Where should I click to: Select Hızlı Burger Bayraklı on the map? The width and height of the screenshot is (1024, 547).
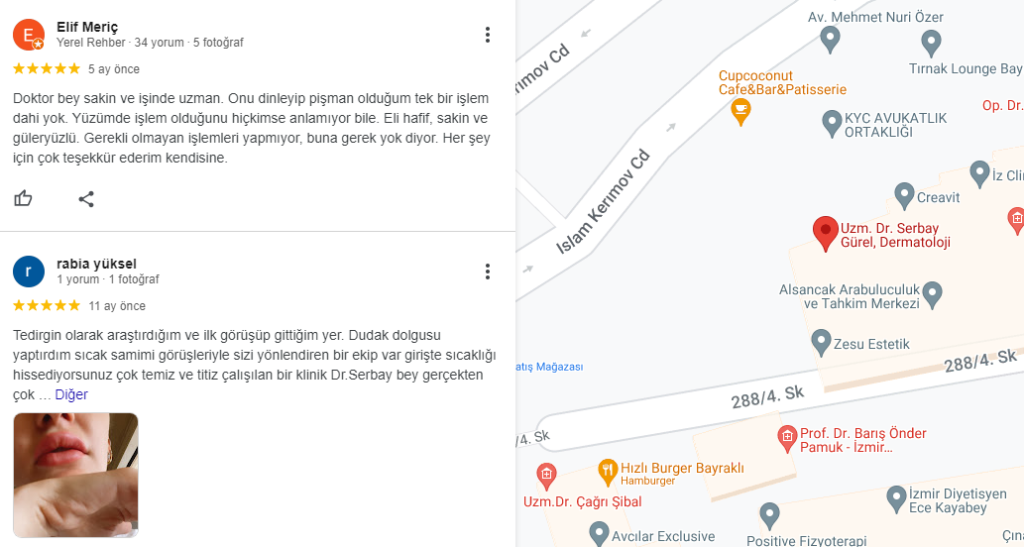606,471
